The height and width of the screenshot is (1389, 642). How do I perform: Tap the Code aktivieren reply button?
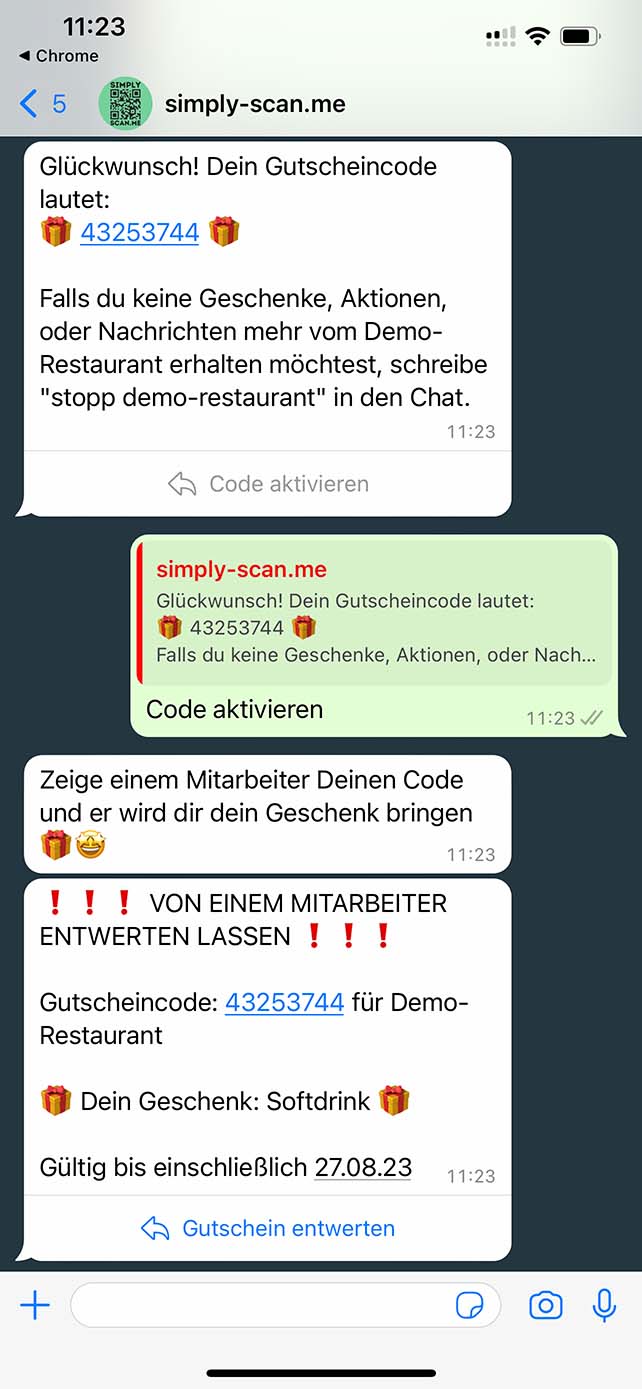pos(268,484)
